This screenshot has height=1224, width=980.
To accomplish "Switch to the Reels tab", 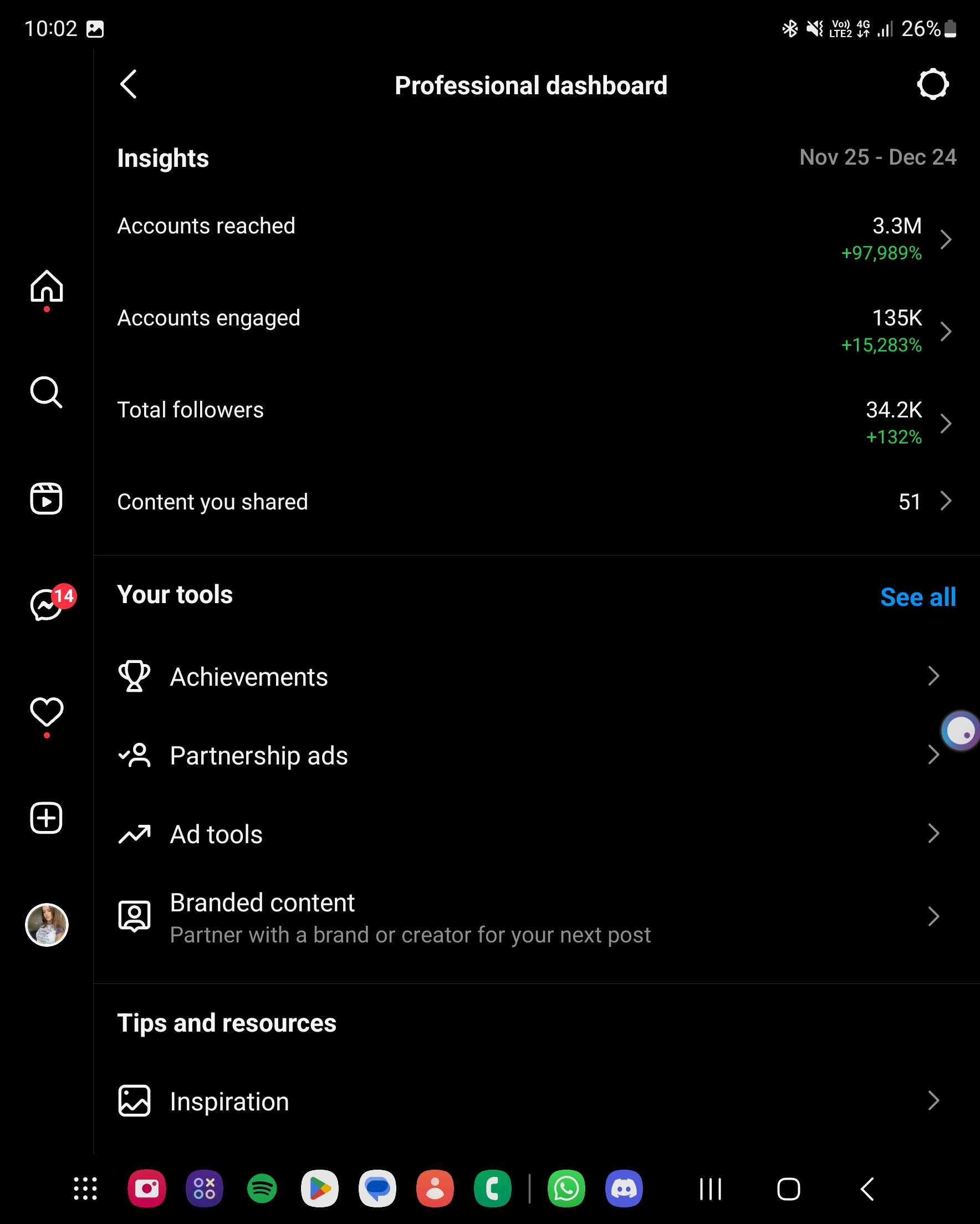I will point(47,499).
